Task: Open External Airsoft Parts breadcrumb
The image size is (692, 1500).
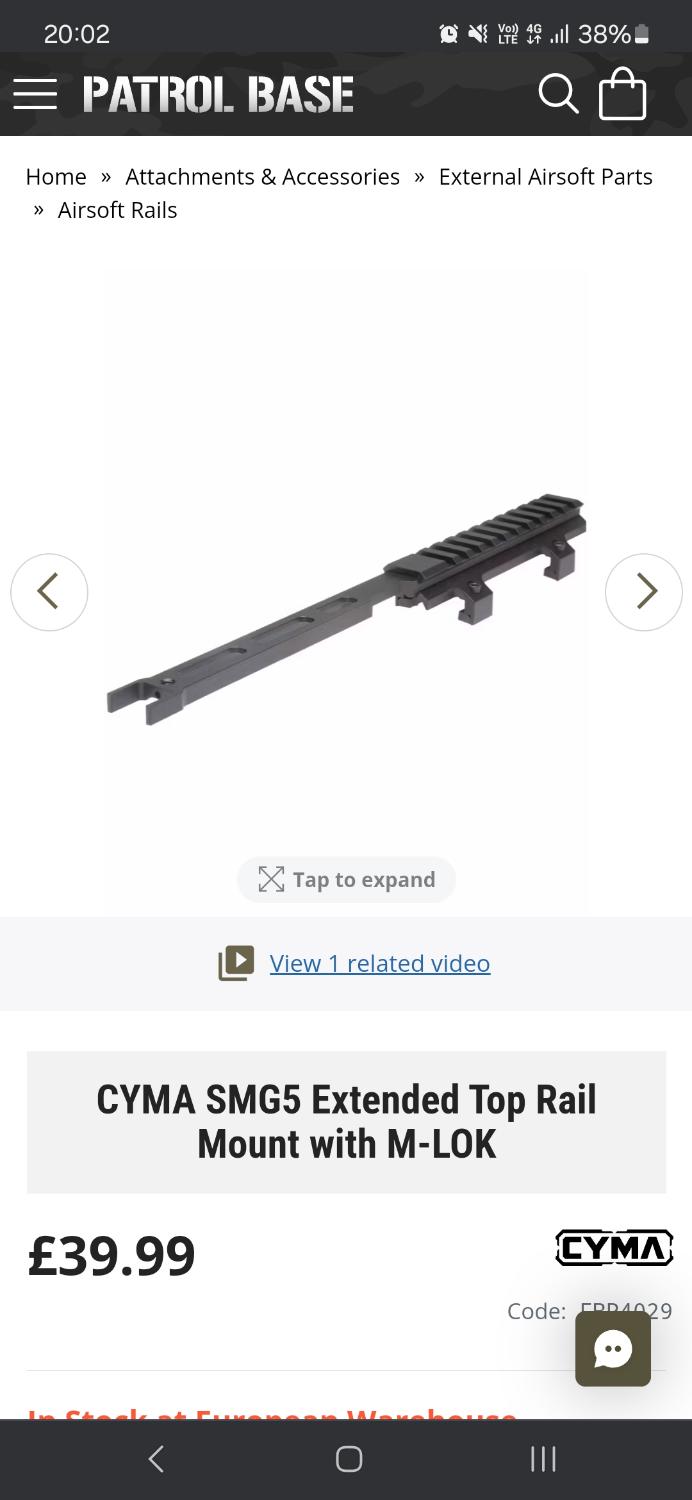Action: (545, 177)
